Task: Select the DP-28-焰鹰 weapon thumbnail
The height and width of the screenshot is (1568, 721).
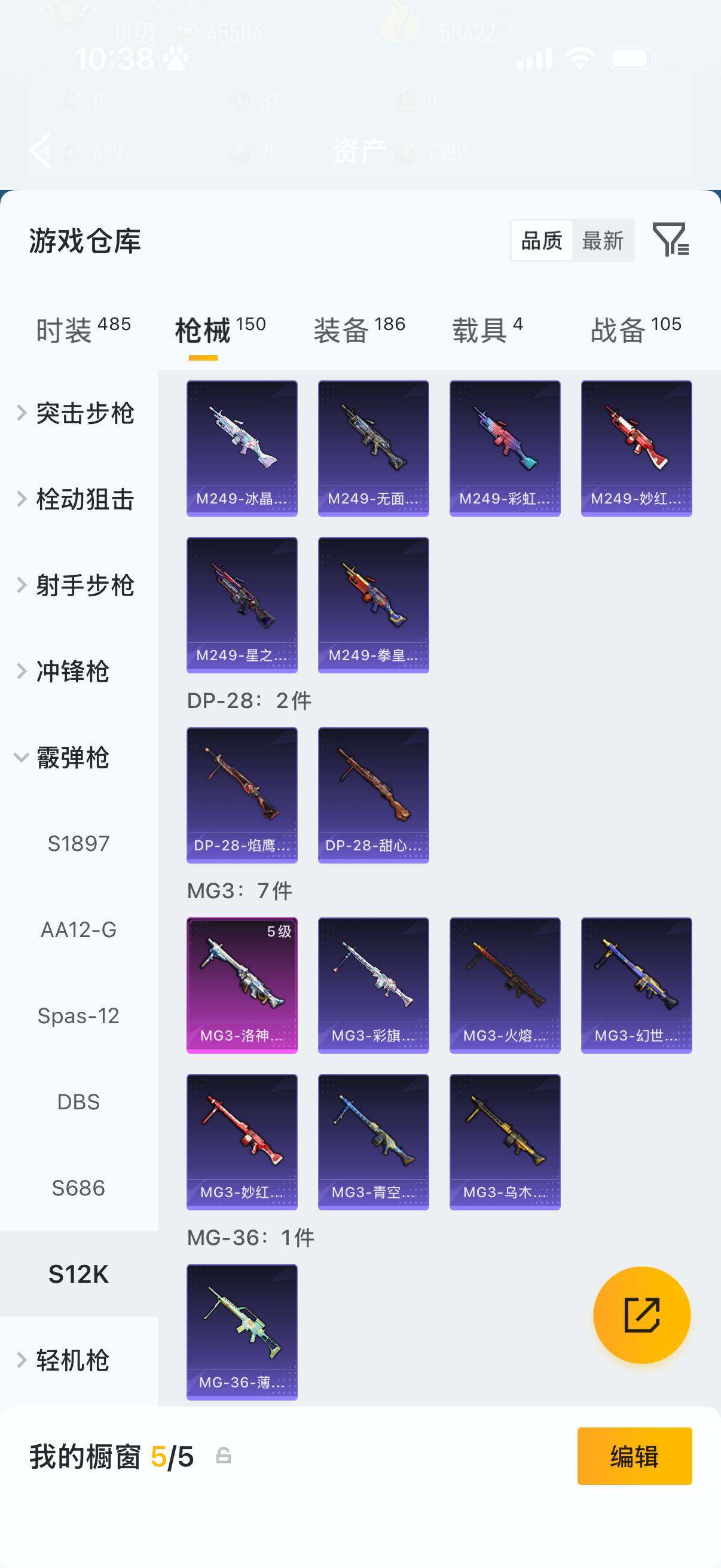Action: click(242, 794)
